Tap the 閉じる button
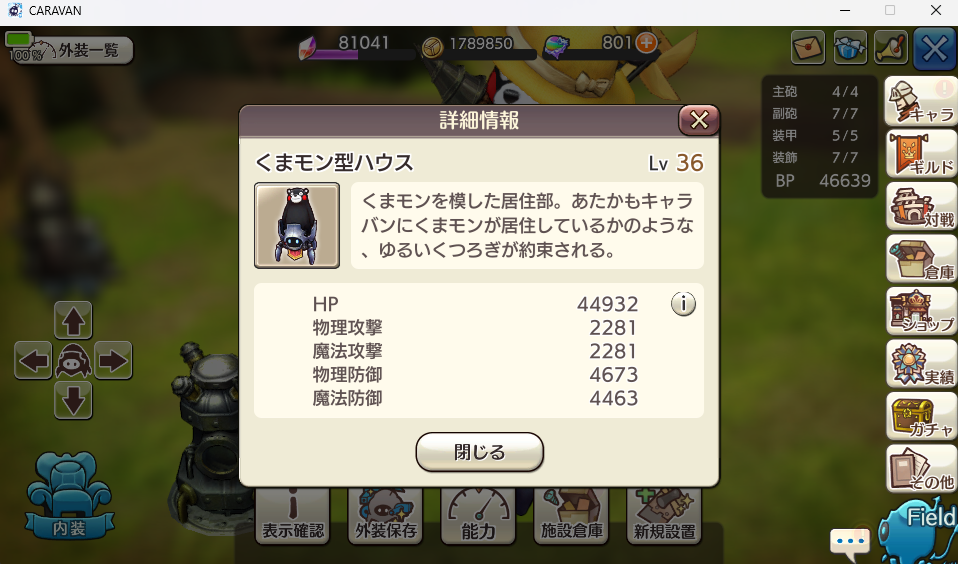Screen dimensions: 958x564 click(x=479, y=452)
